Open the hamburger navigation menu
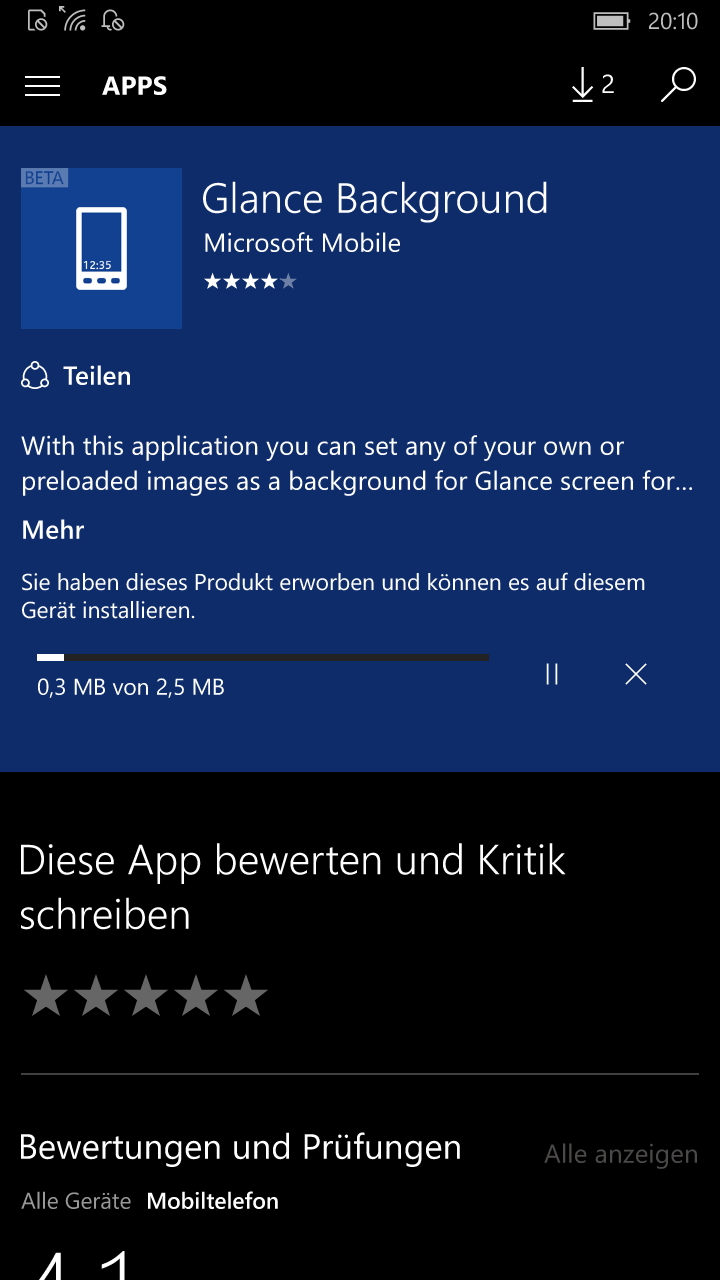The width and height of the screenshot is (720, 1280). tap(42, 86)
